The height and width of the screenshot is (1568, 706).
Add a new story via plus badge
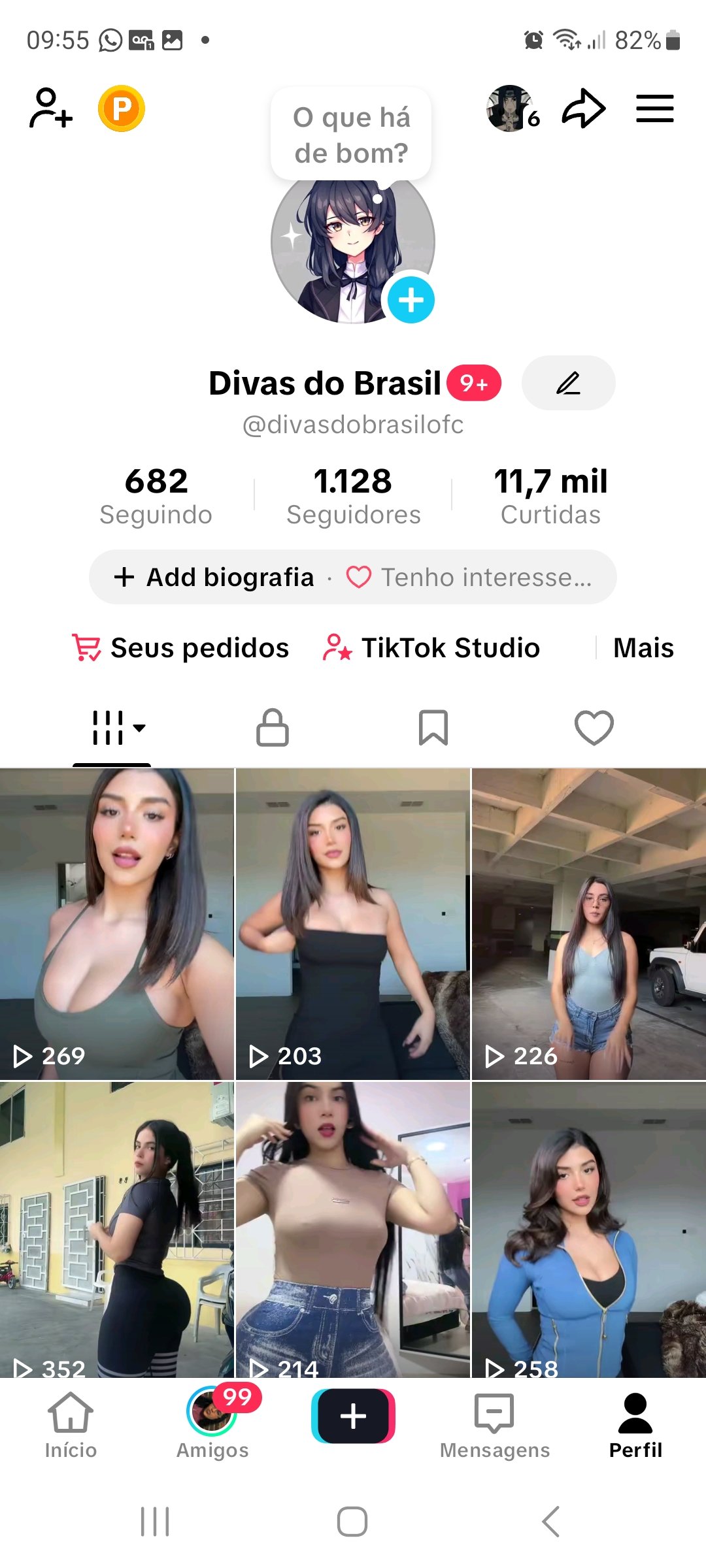(411, 300)
